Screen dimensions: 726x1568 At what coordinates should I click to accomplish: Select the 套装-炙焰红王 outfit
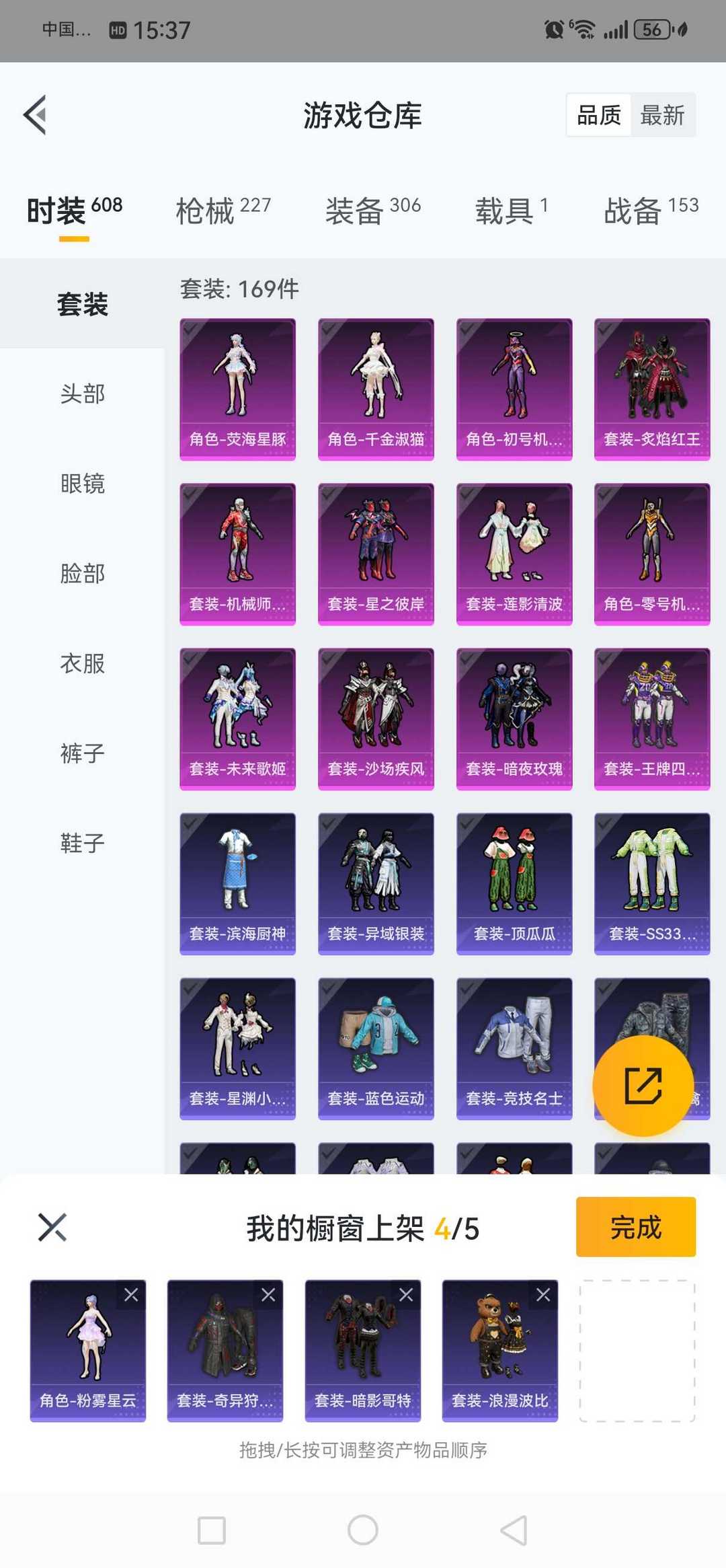[x=651, y=389]
